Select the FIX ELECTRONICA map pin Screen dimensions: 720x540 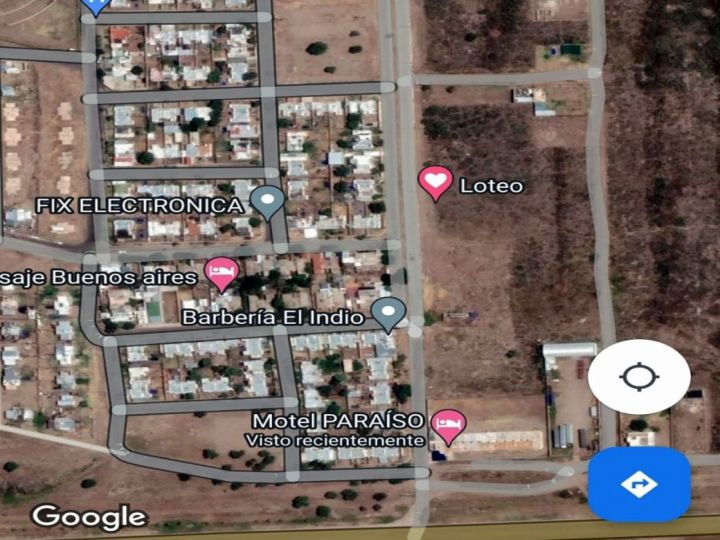pos(267,202)
